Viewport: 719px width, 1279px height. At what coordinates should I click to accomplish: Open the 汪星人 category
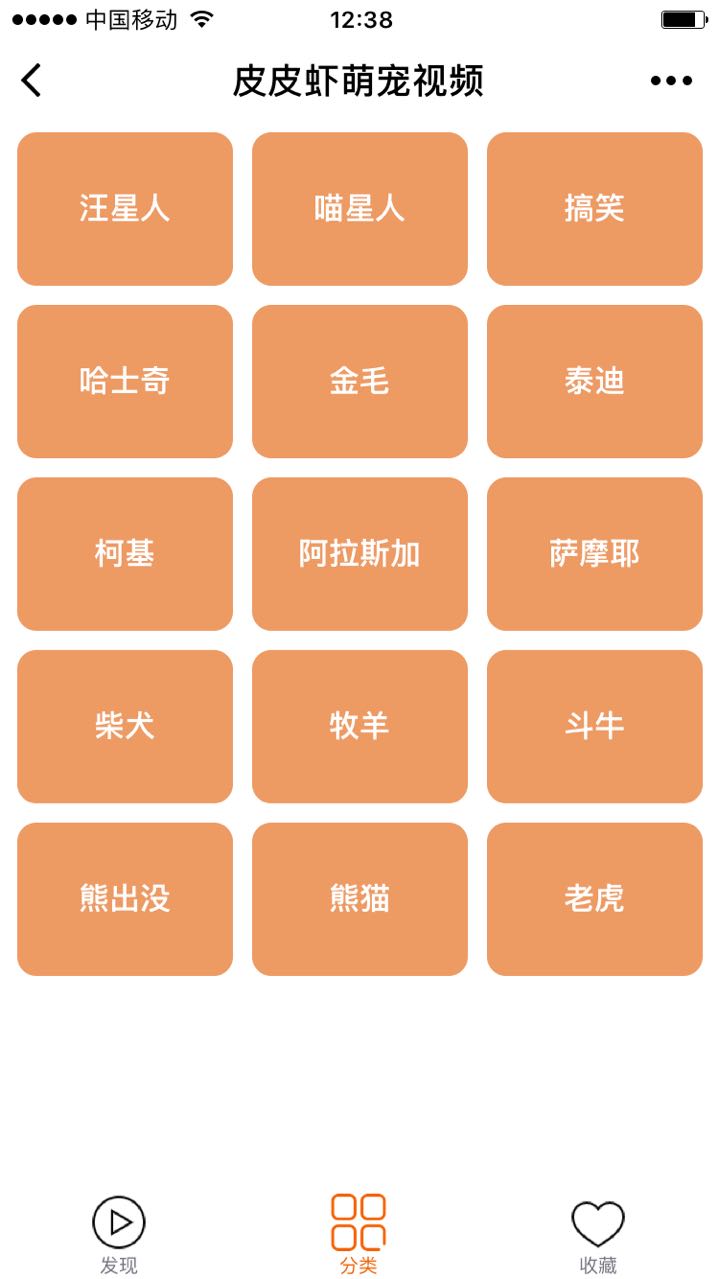[x=125, y=209]
